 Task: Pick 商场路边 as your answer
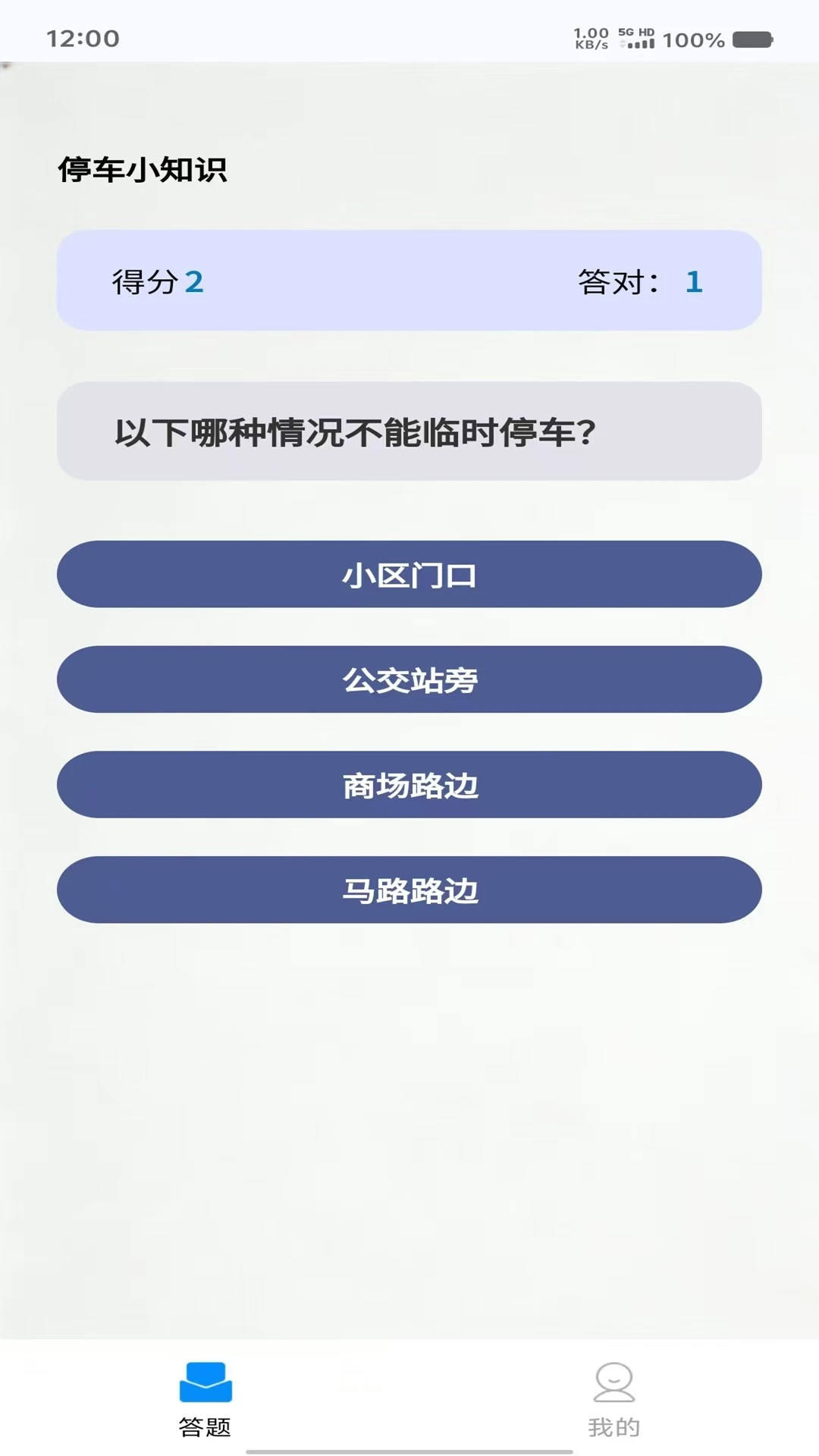[x=409, y=785]
